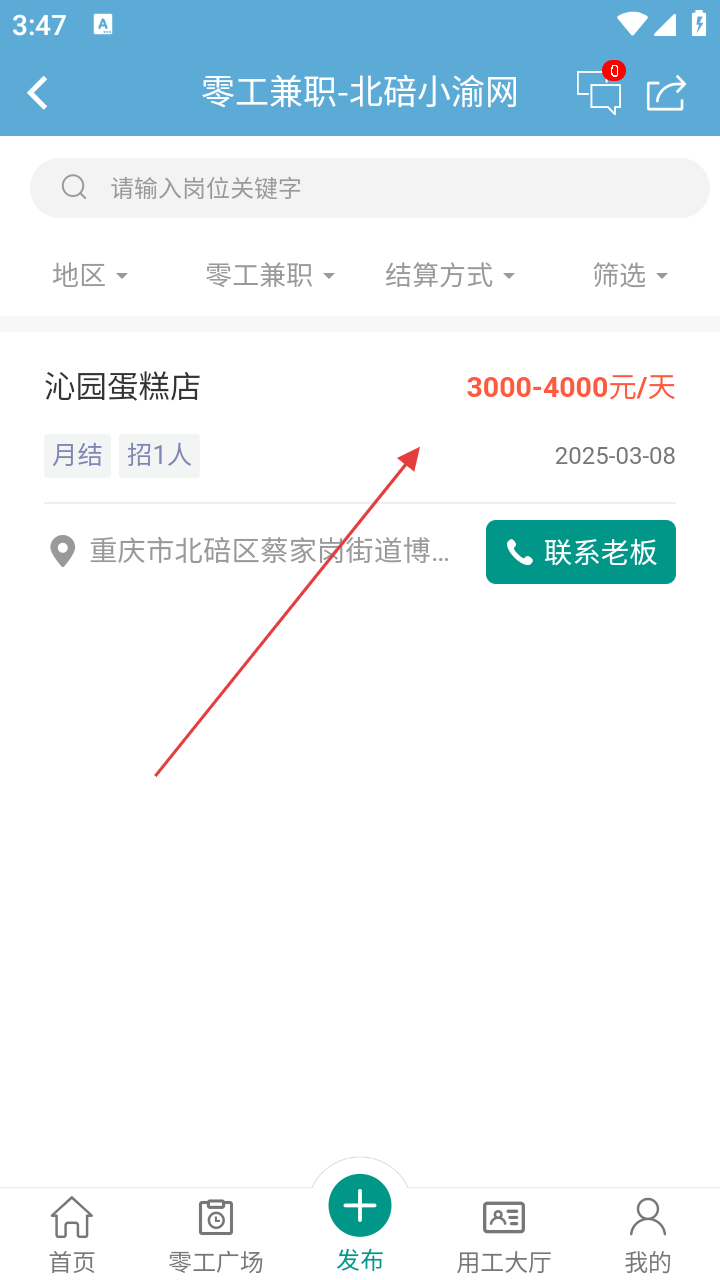Switch to the 用工大厅 tab
720x1280 pixels.
point(504,1236)
